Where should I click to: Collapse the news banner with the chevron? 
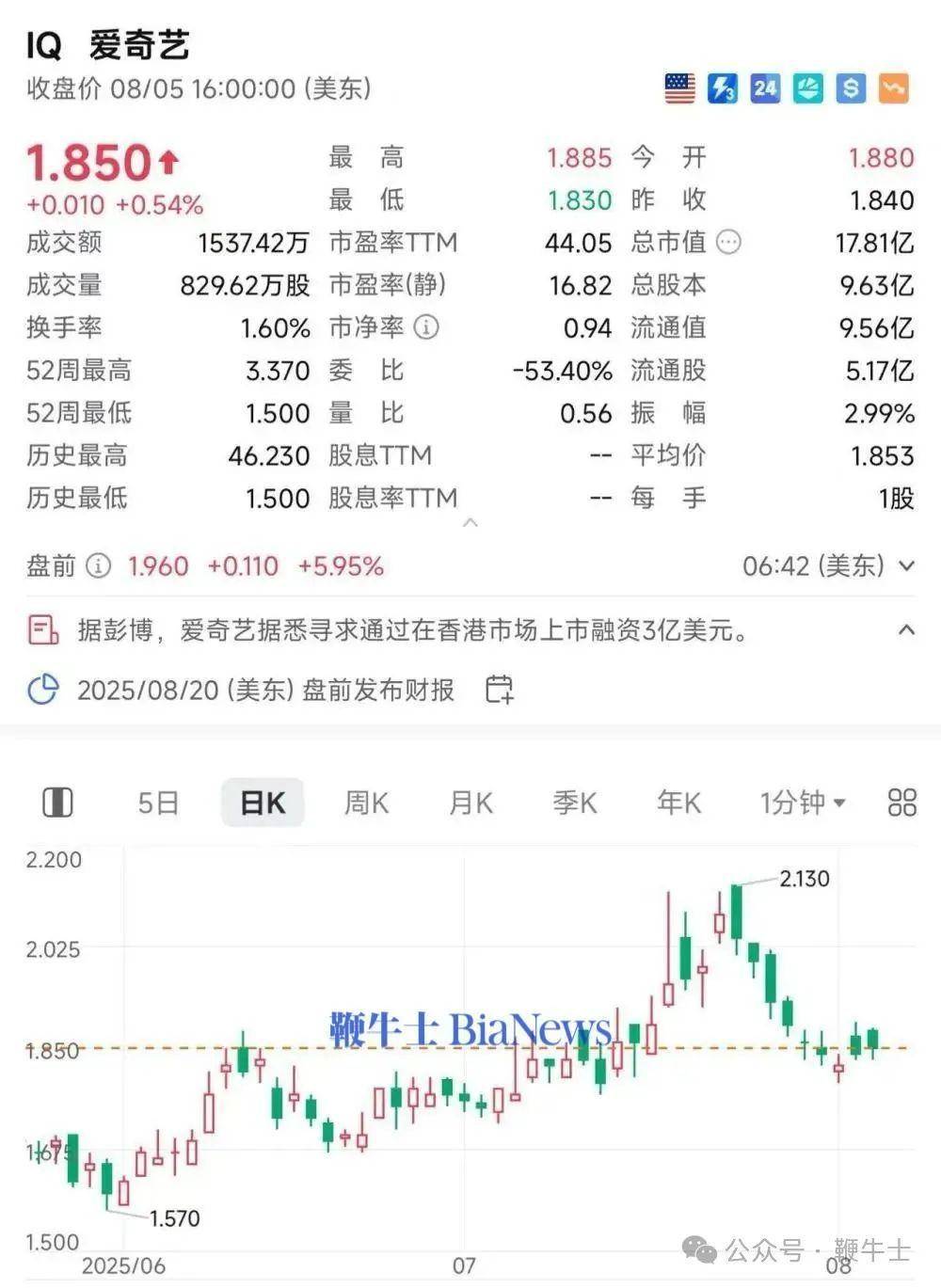coord(906,630)
